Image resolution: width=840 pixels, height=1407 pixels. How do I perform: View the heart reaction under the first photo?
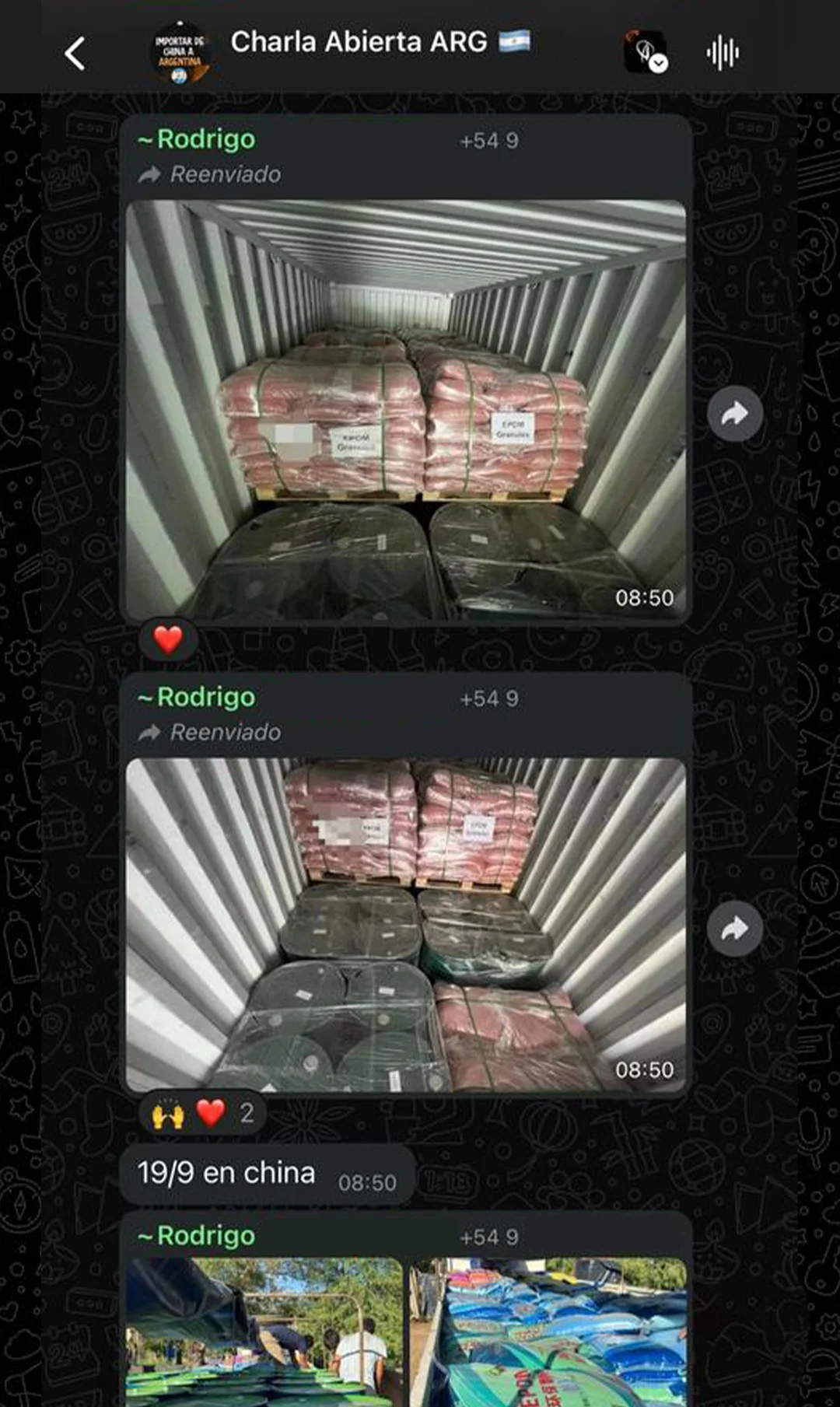(168, 640)
